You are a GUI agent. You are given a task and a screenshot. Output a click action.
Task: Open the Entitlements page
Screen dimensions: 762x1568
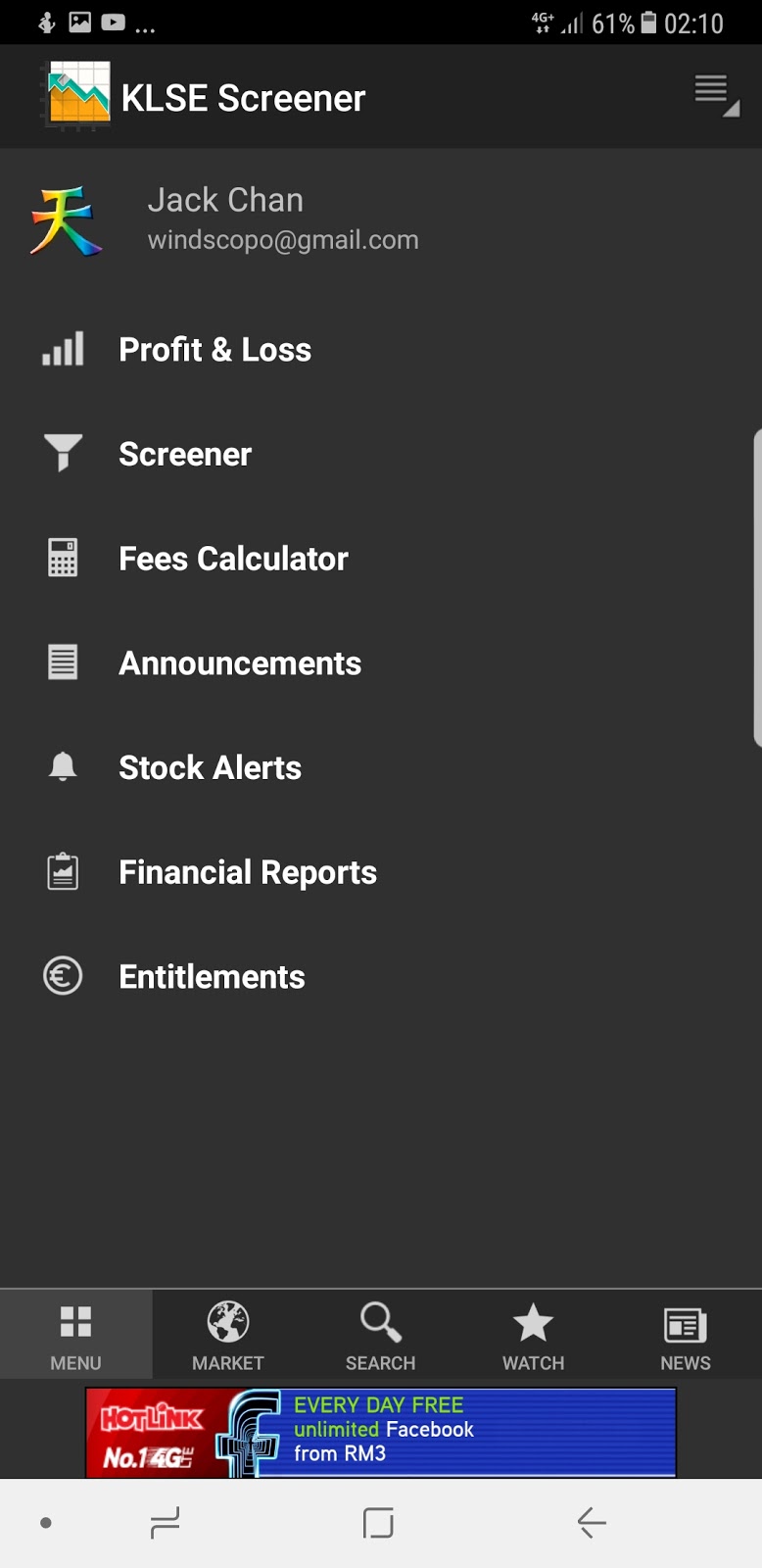coord(212,977)
